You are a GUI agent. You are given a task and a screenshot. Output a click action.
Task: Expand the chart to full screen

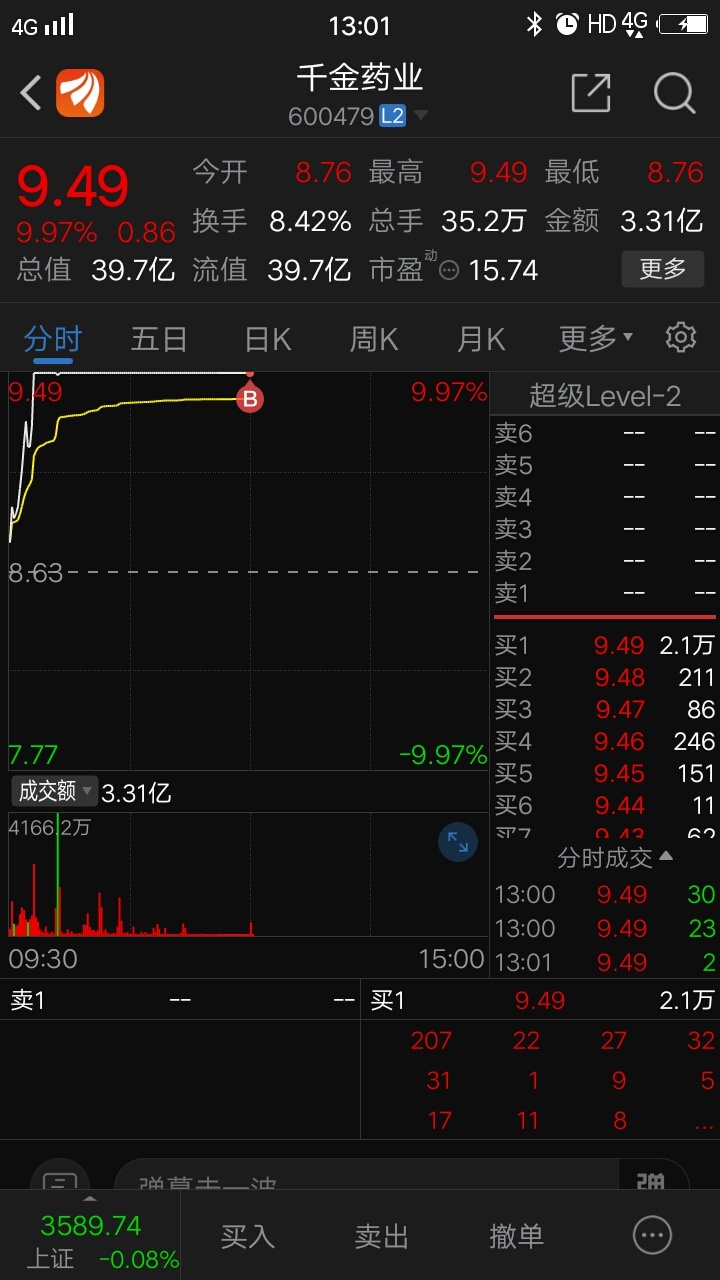(x=458, y=842)
